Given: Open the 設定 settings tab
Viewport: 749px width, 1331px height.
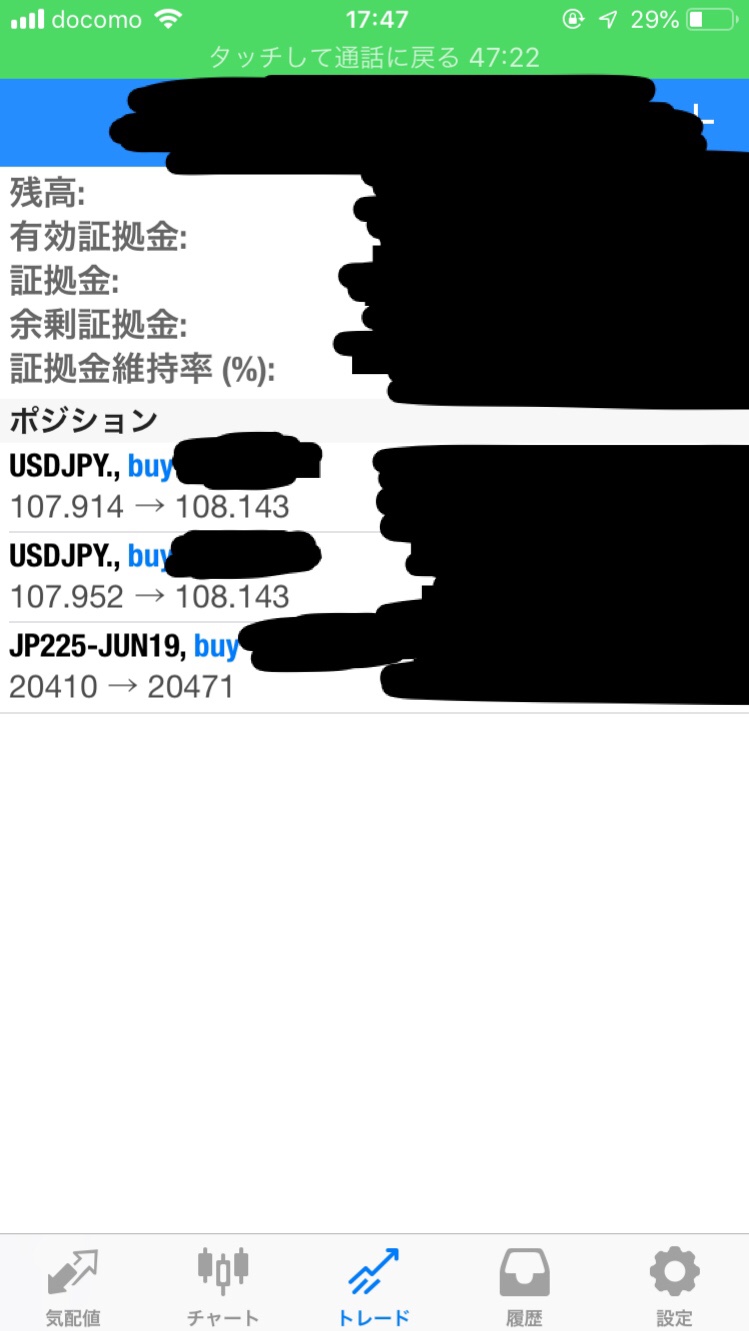Looking at the screenshot, I should coord(674,1286).
